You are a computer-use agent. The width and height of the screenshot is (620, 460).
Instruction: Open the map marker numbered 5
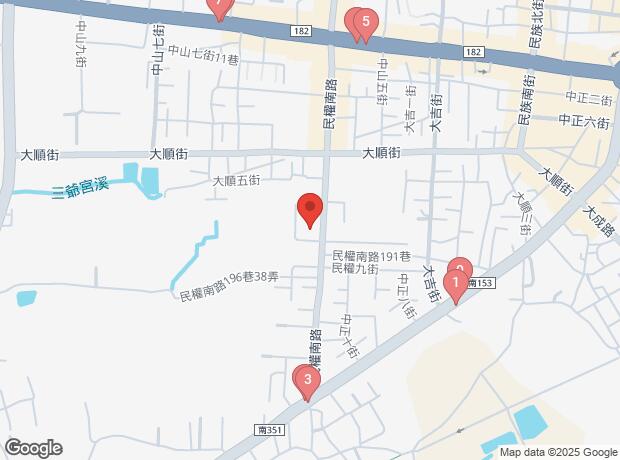[367, 22]
